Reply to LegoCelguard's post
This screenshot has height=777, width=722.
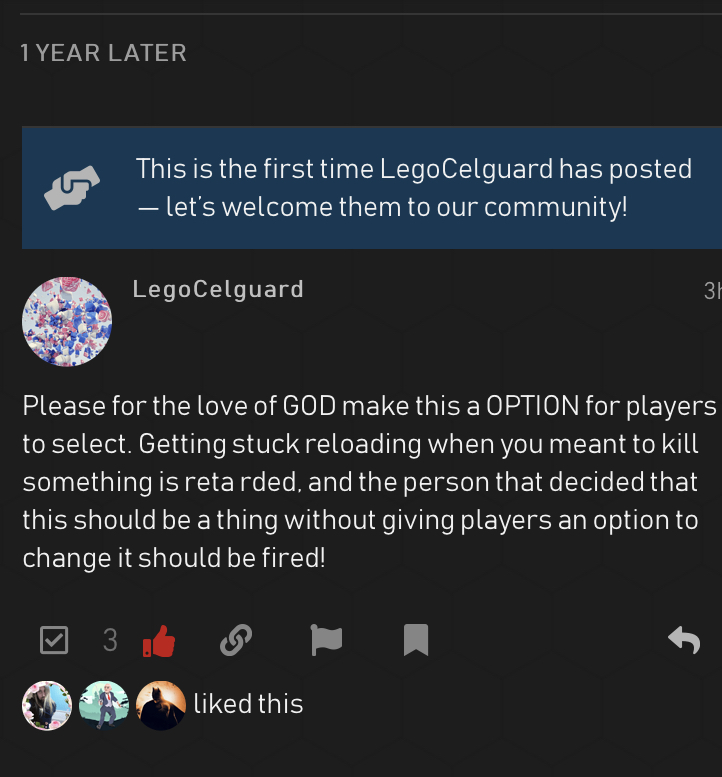click(x=684, y=640)
